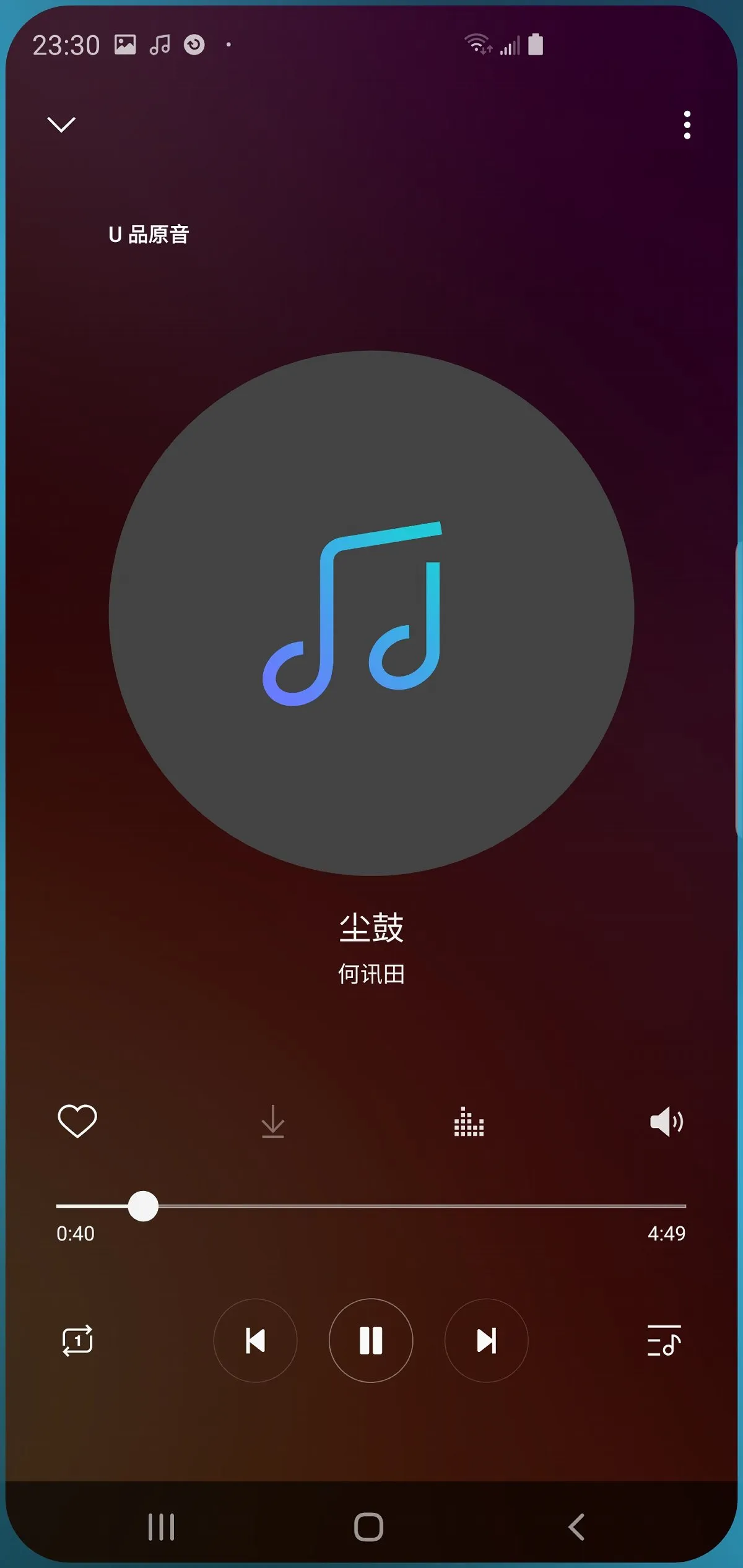Collapse the player with the down arrow

tap(61, 124)
